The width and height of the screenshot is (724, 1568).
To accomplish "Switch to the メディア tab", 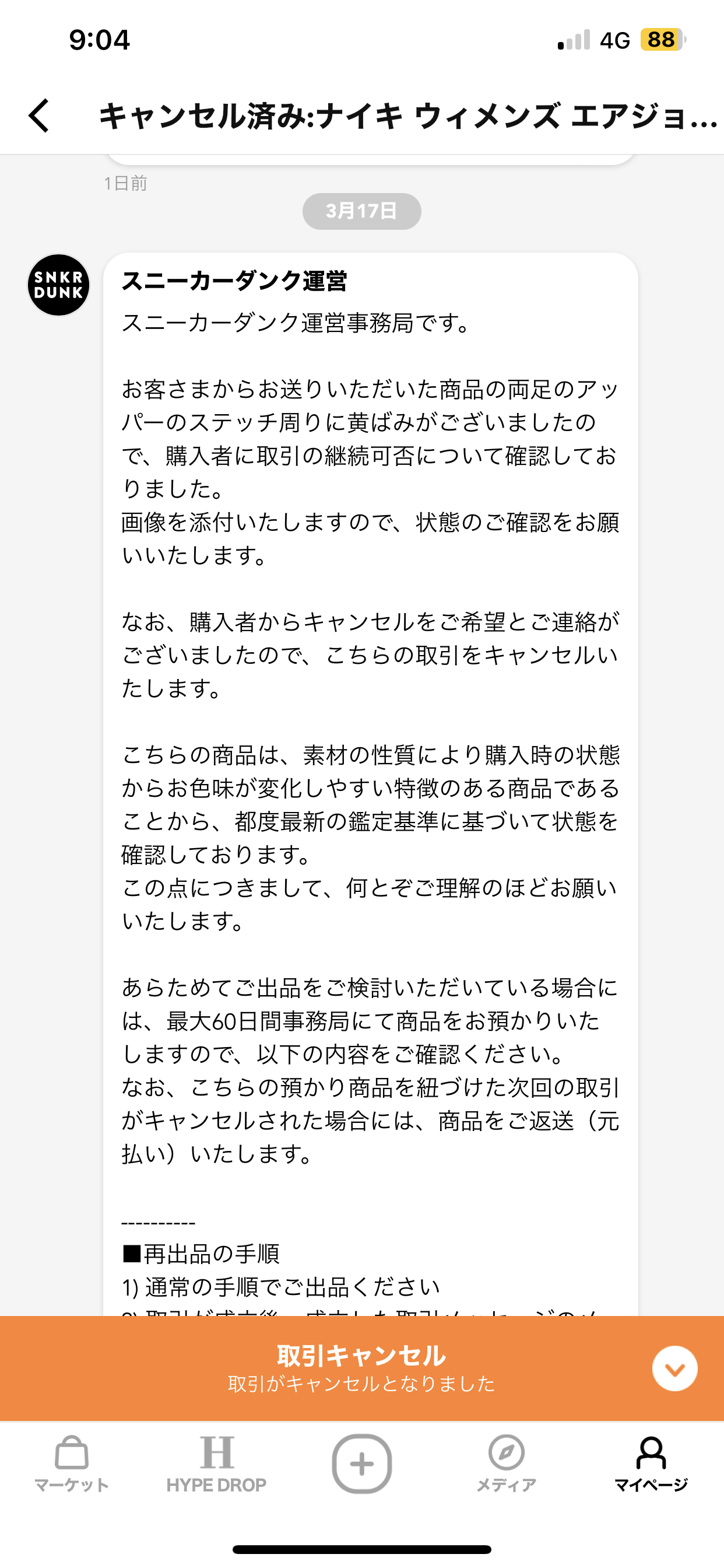I will 506,1464.
